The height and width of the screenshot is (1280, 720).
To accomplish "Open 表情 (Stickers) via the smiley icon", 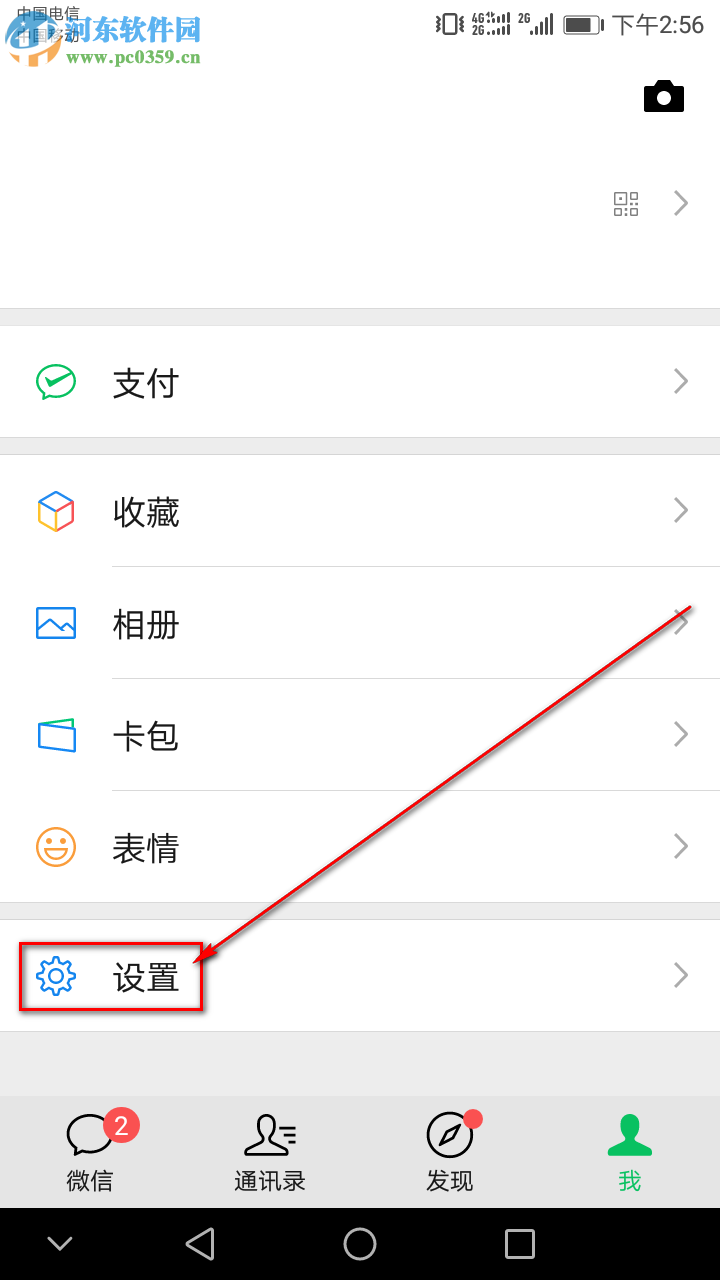I will (x=57, y=847).
